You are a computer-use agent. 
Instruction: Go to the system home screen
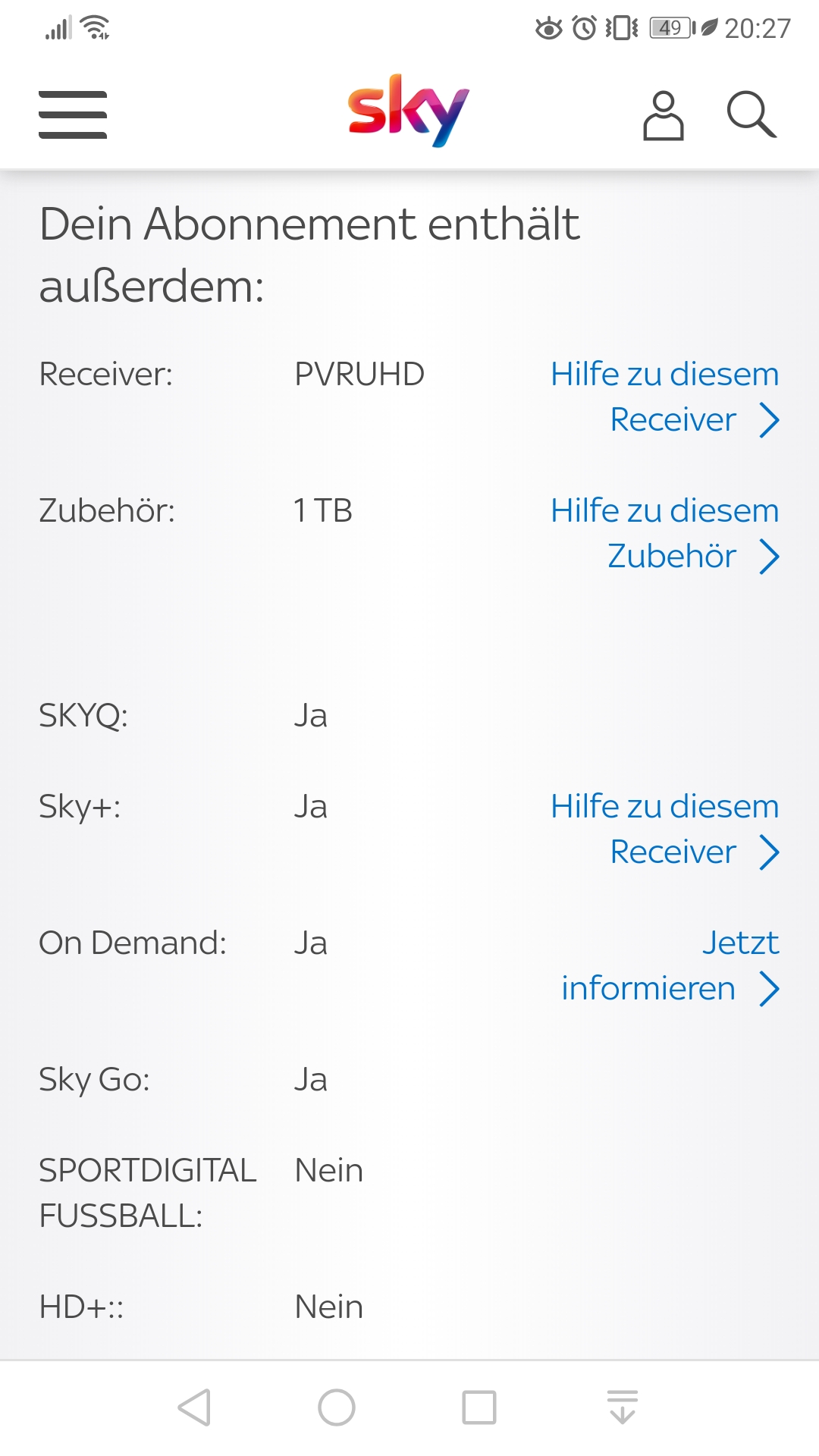[x=337, y=1407]
